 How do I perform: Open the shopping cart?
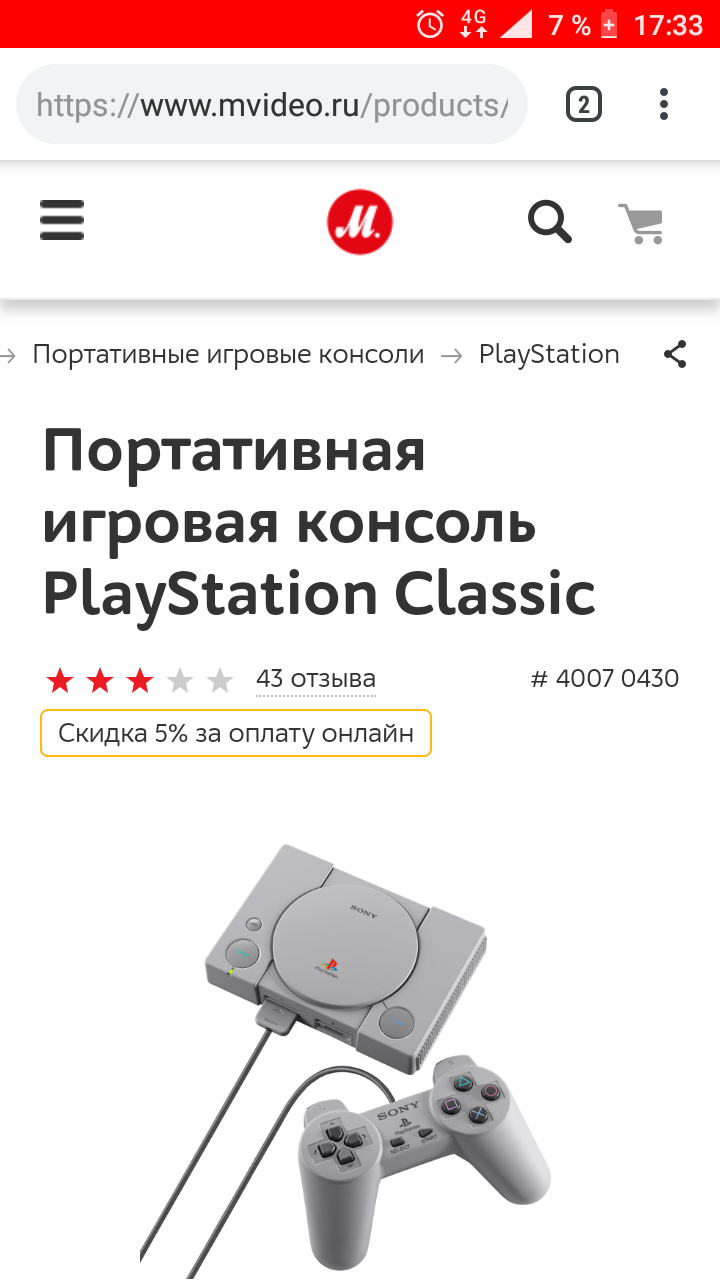pyautogui.click(x=641, y=223)
